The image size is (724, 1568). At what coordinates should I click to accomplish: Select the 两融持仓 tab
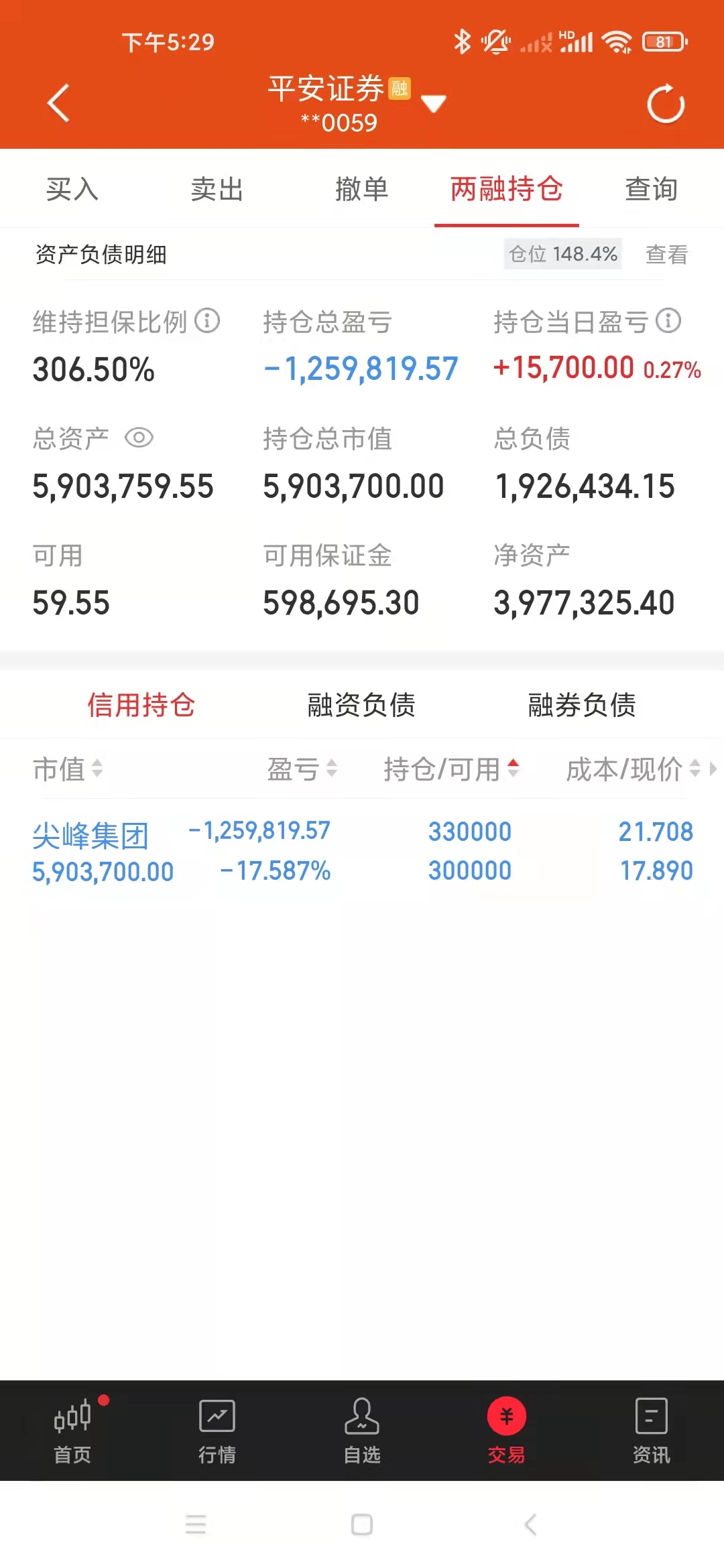[x=507, y=189]
